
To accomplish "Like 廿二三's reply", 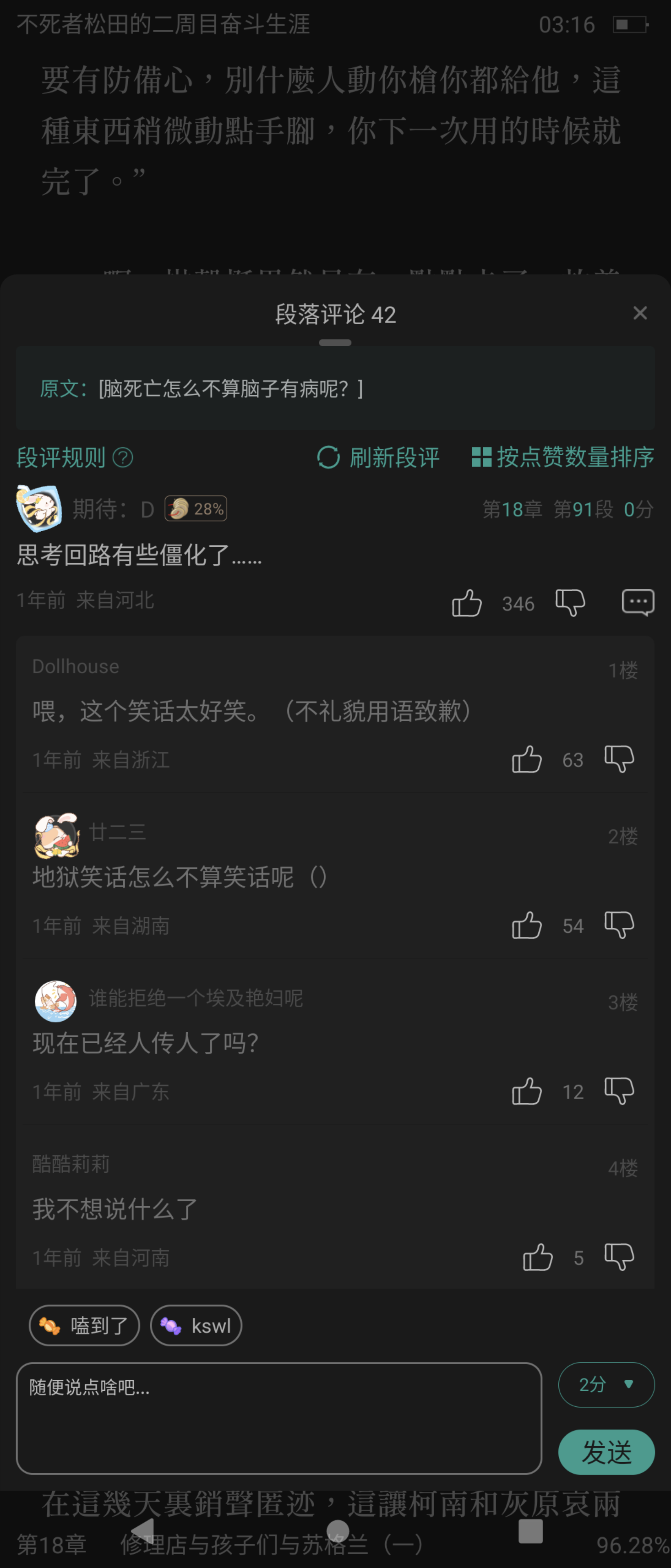I will [x=526, y=925].
